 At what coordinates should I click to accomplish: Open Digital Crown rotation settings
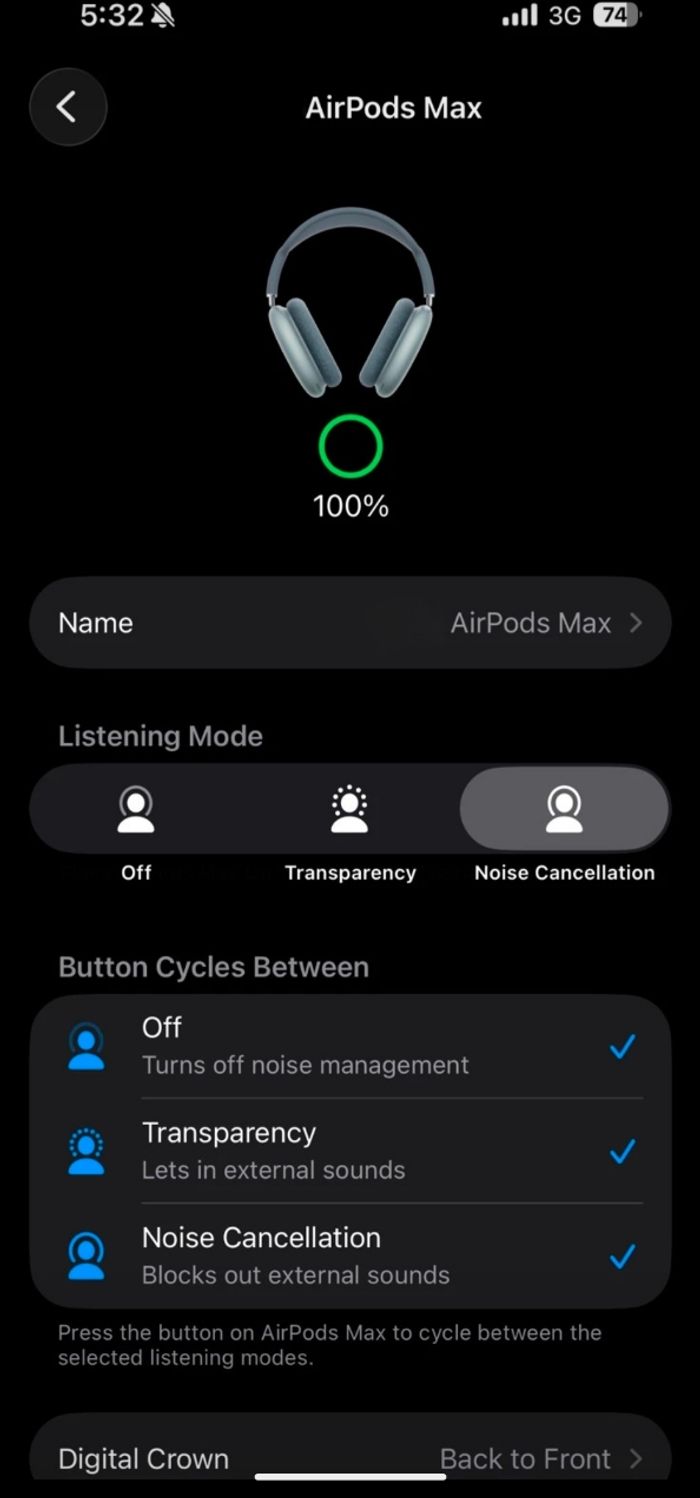click(349, 1458)
